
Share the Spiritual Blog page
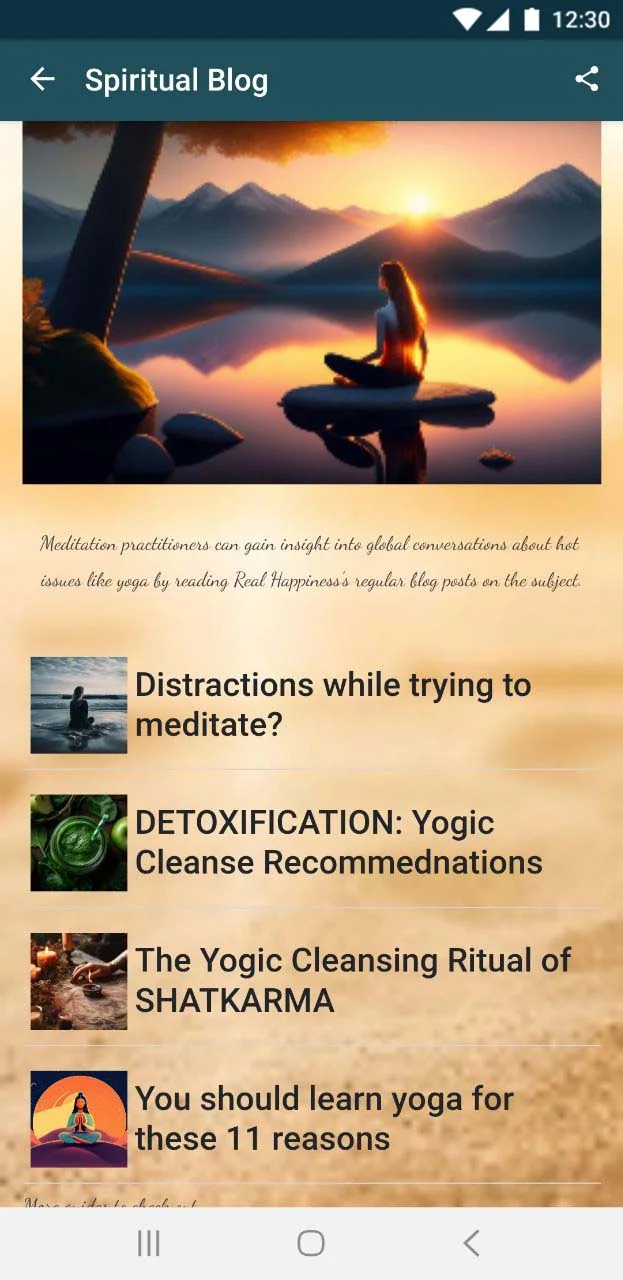pyautogui.click(x=587, y=80)
